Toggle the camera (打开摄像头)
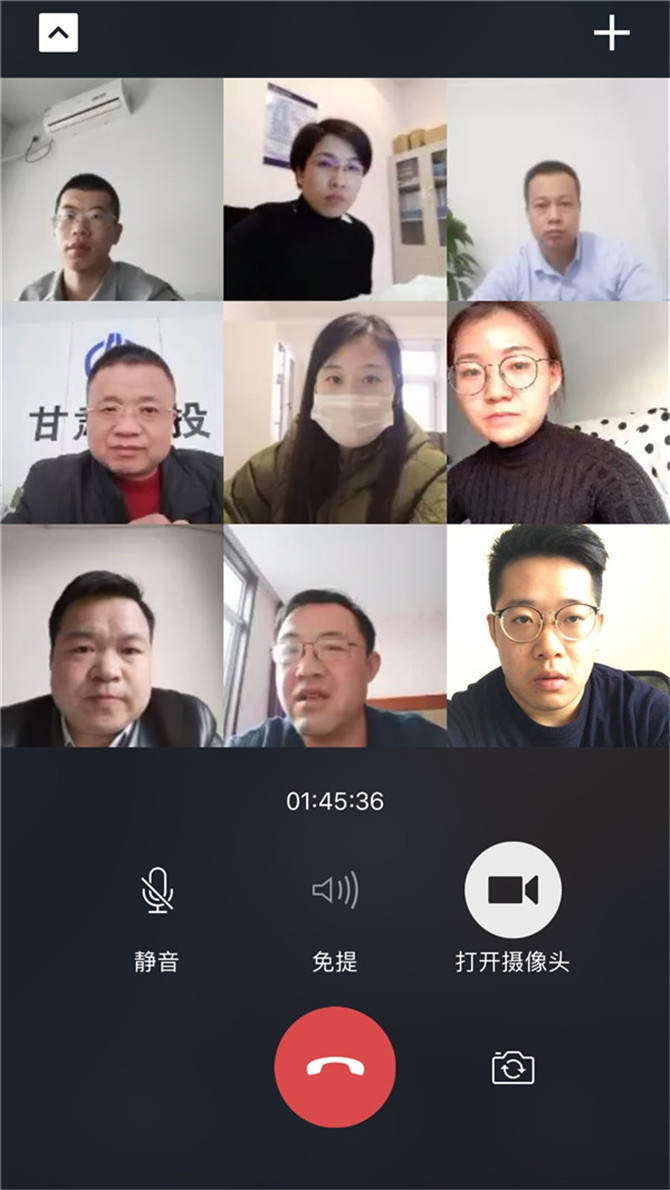The height and width of the screenshot is (1190, 670). point(513,890)
